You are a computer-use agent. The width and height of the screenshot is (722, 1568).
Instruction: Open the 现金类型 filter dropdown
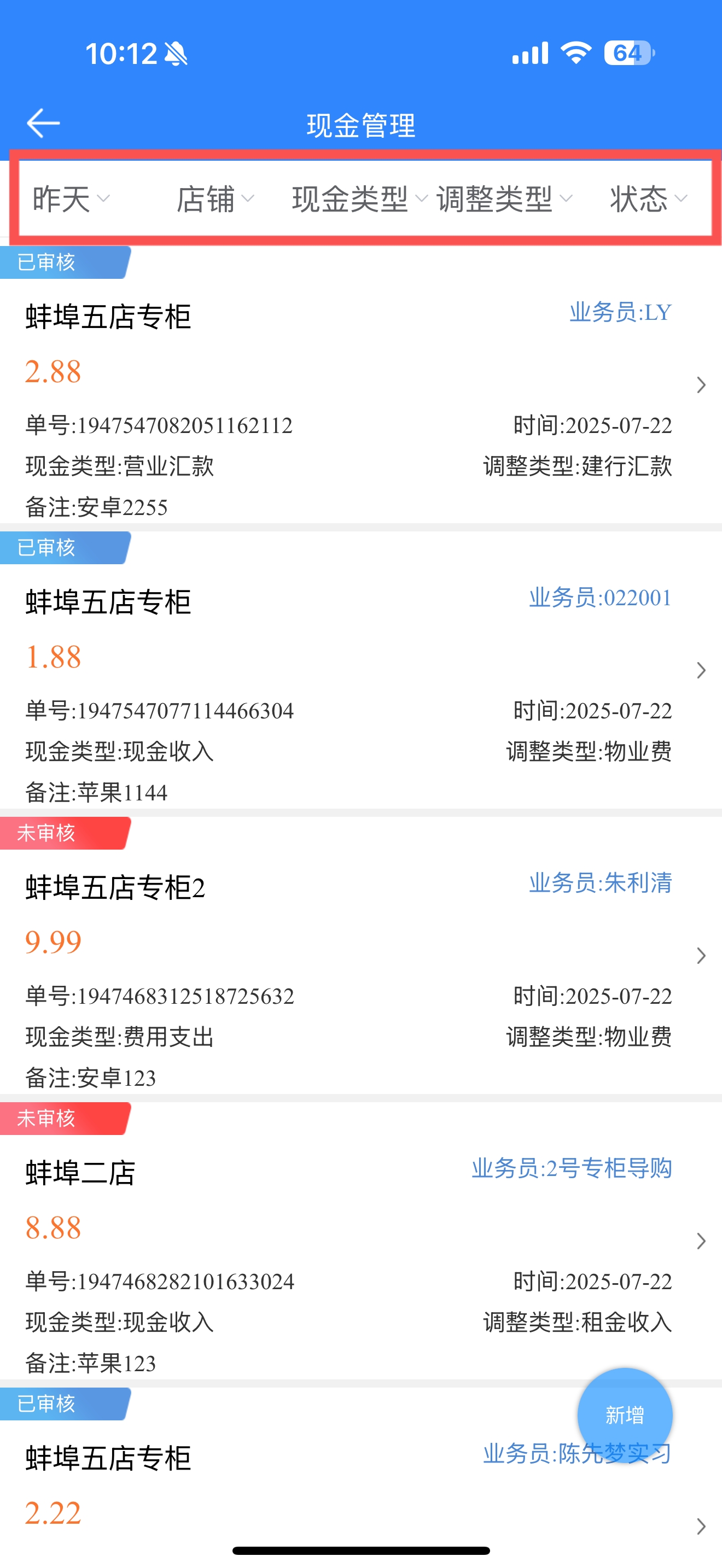(360, 199)
